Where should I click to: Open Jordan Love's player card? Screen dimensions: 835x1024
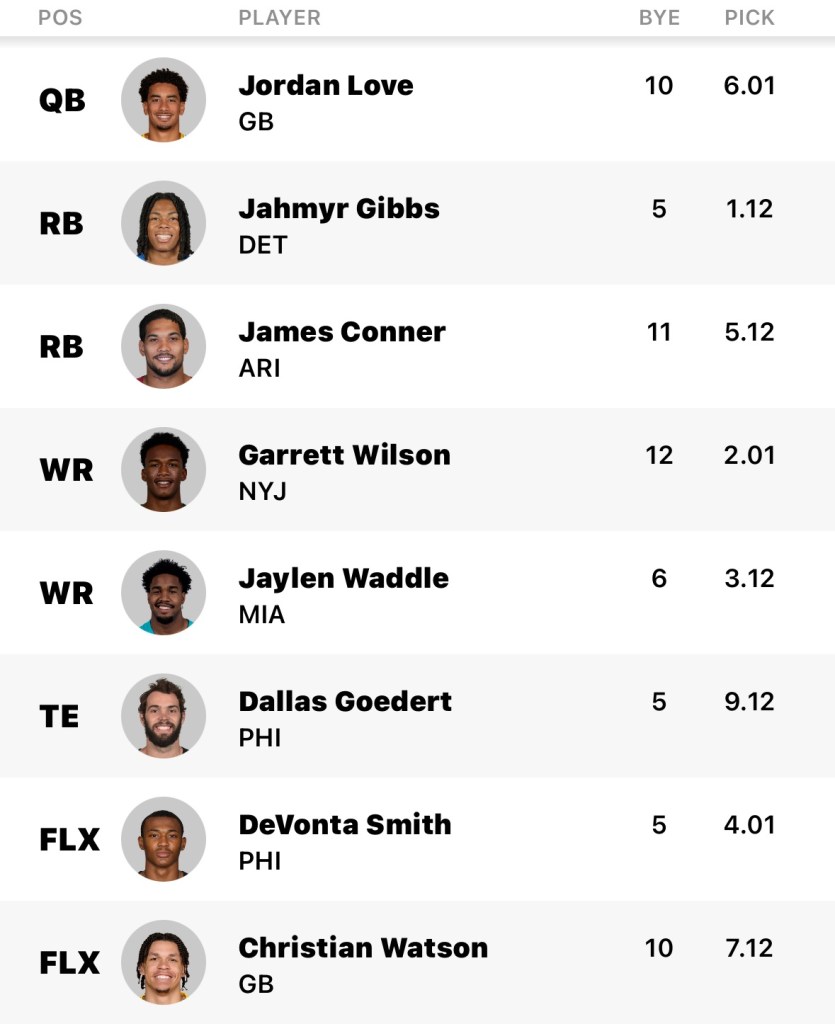(x=325, y=86)
